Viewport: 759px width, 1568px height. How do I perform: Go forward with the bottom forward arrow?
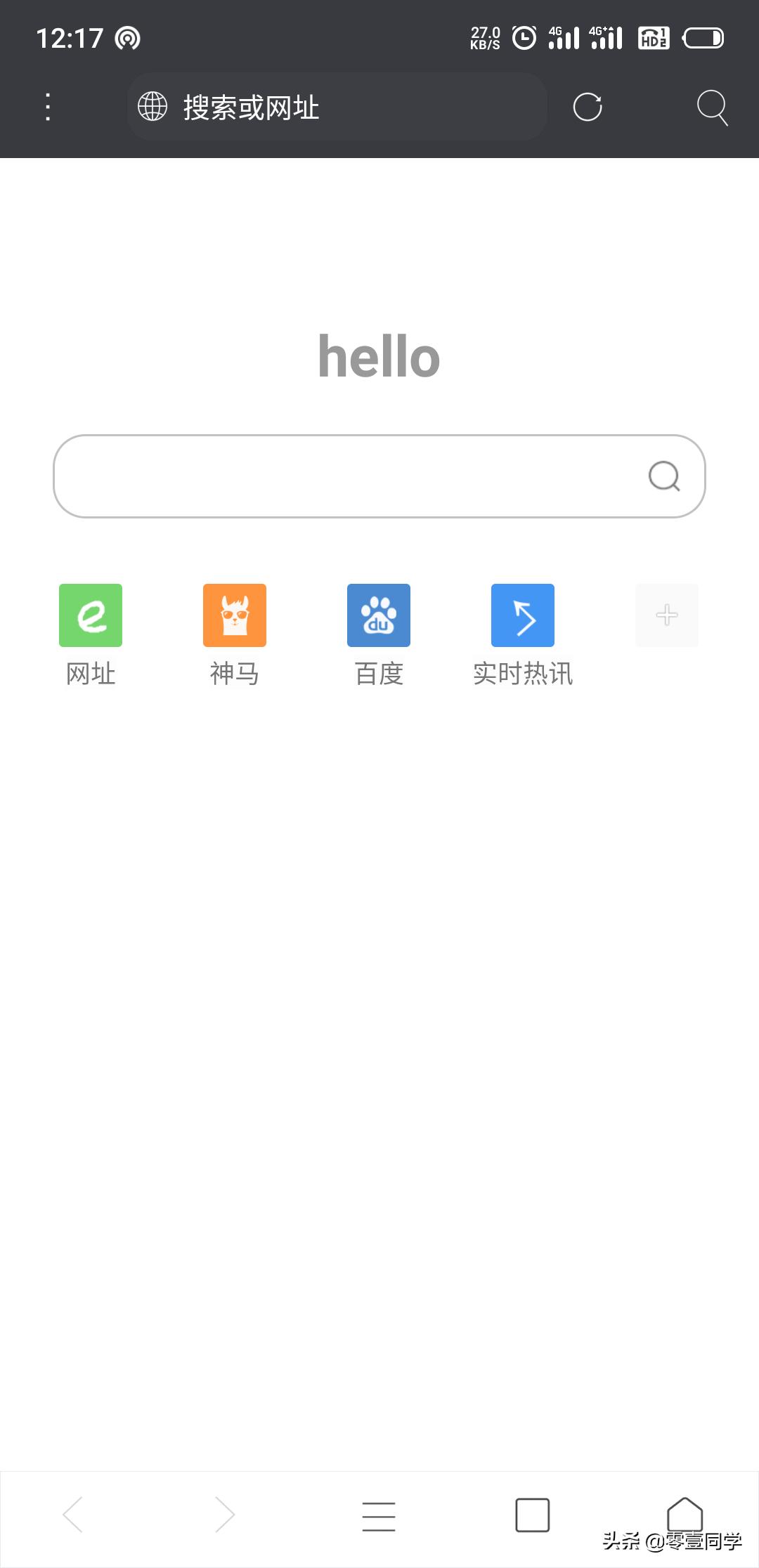(224, 1515)
